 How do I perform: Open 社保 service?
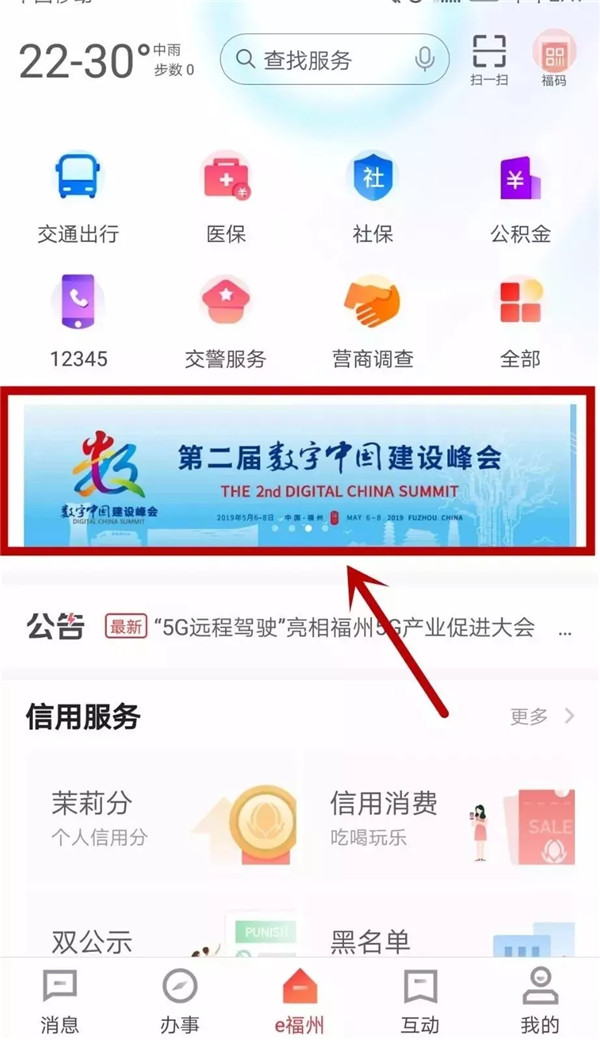pyautogui.click(x=373, y=197)
